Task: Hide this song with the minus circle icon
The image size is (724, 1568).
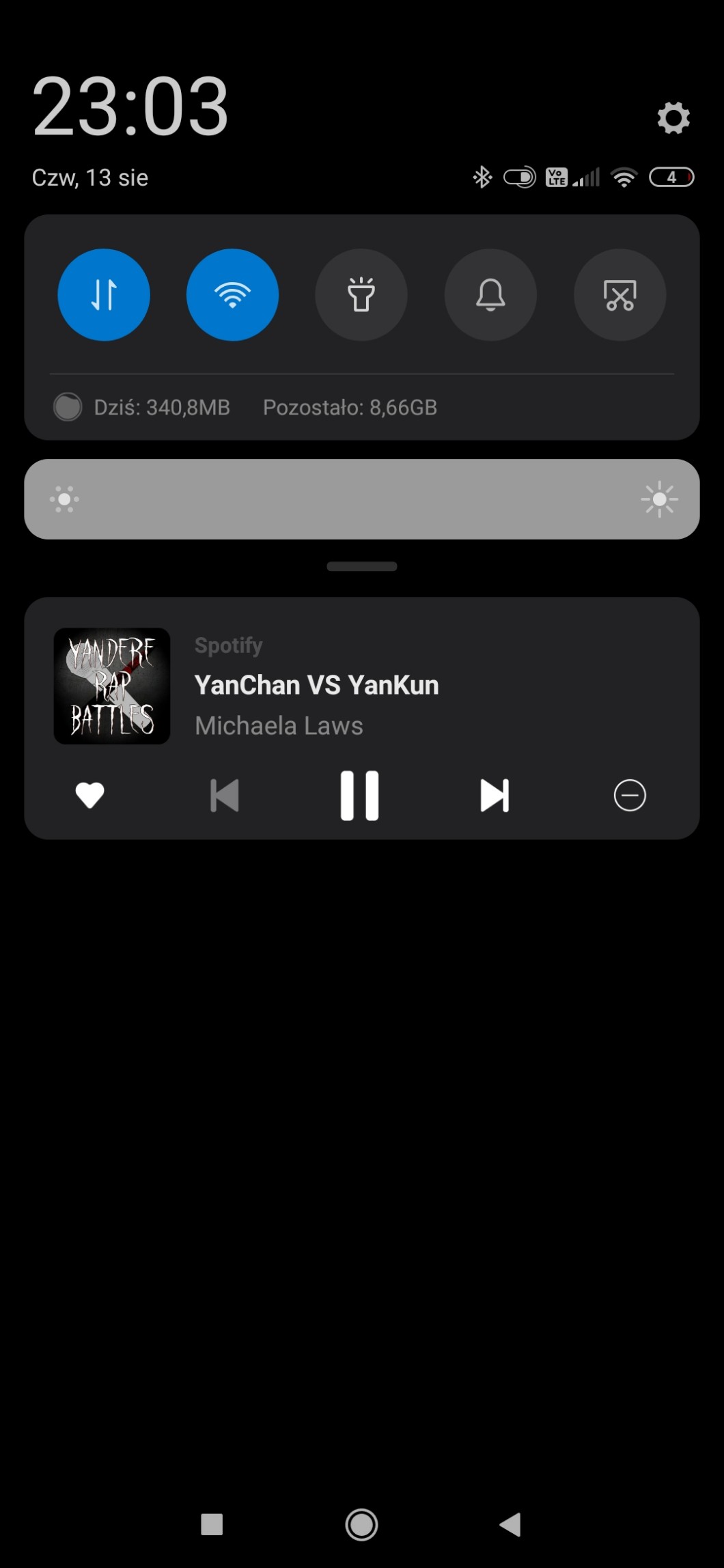Action: [630, 796]
